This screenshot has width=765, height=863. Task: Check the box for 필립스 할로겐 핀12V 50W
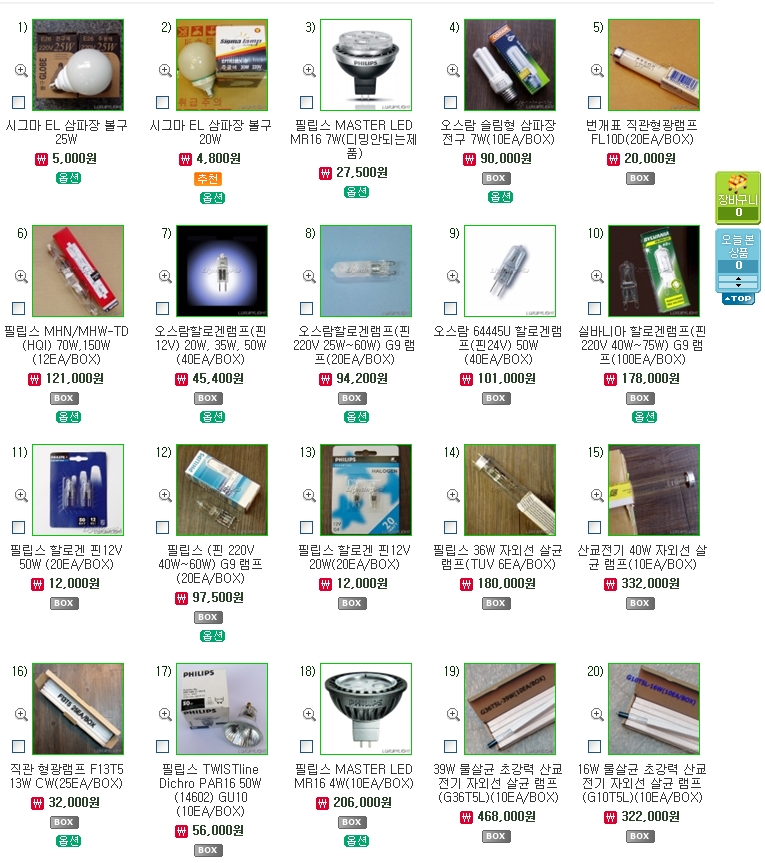coord(19,527)
